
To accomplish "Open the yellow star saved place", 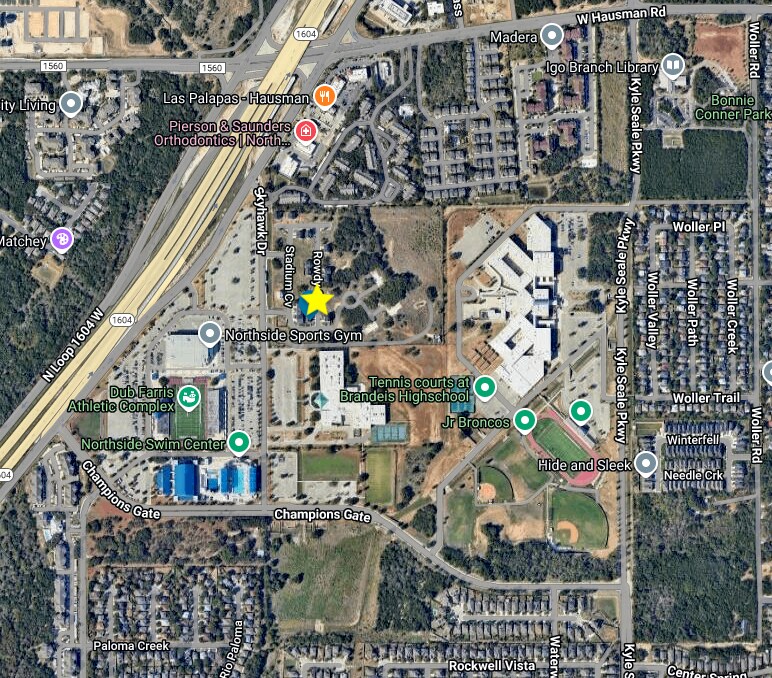I will 317,299.
